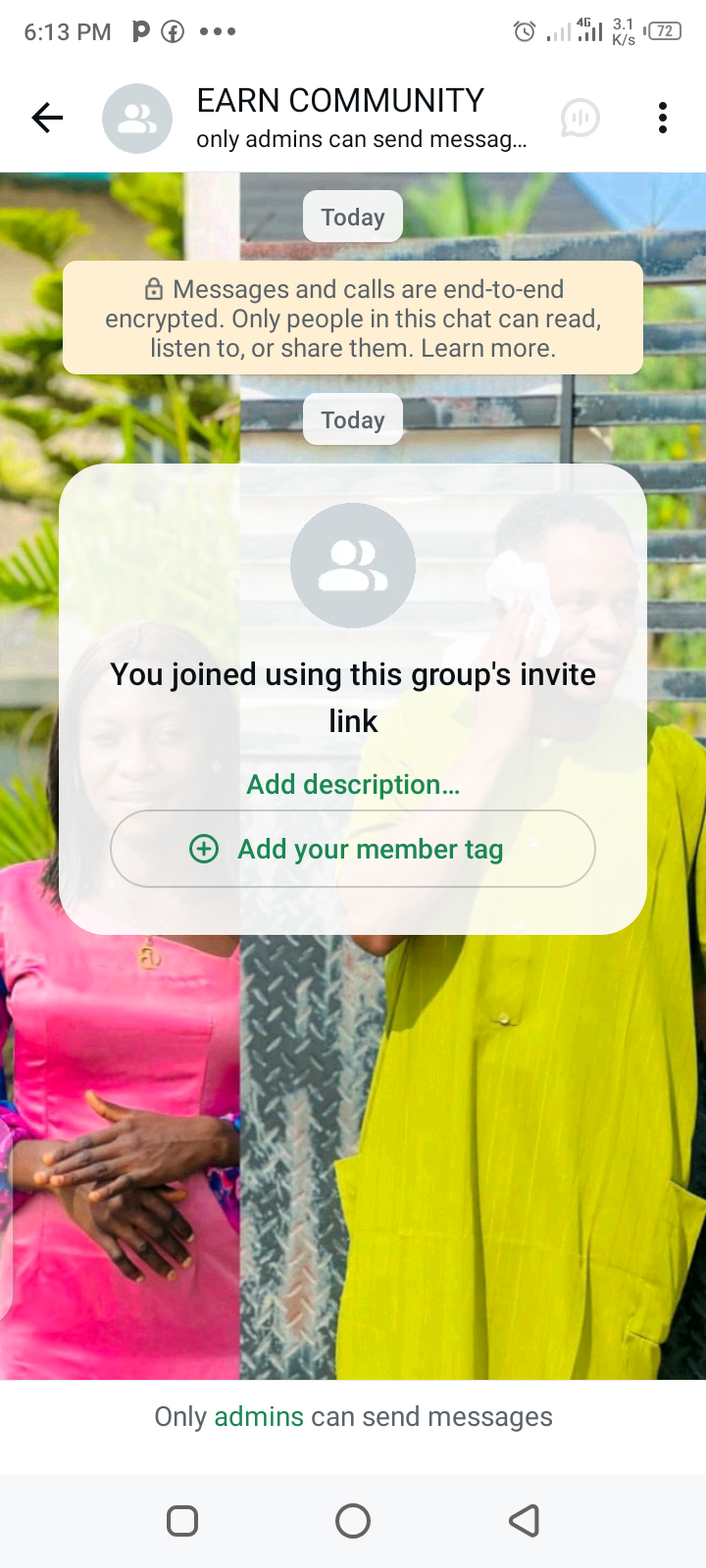This screenshot has height=1568, width=706.
Task: Start a group voice chat
Action: (580, 119)
